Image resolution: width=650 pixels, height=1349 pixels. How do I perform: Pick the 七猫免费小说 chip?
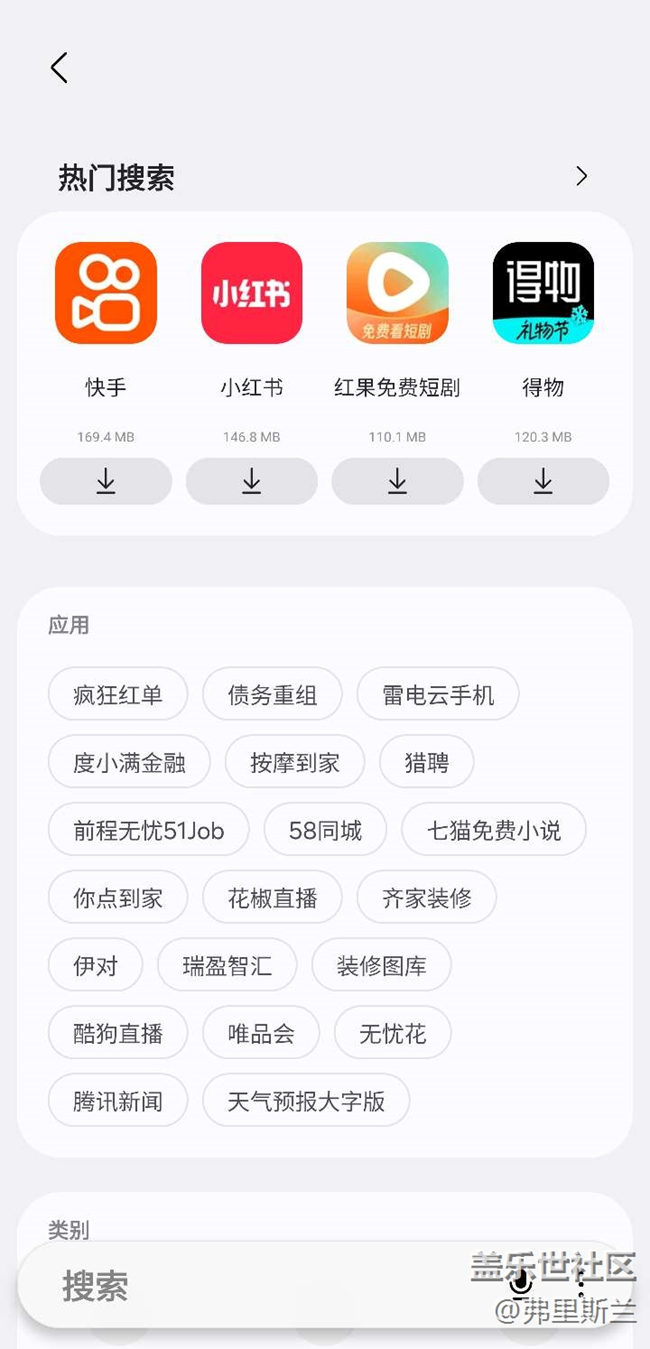pyautogui.click(x=494, y=830)
